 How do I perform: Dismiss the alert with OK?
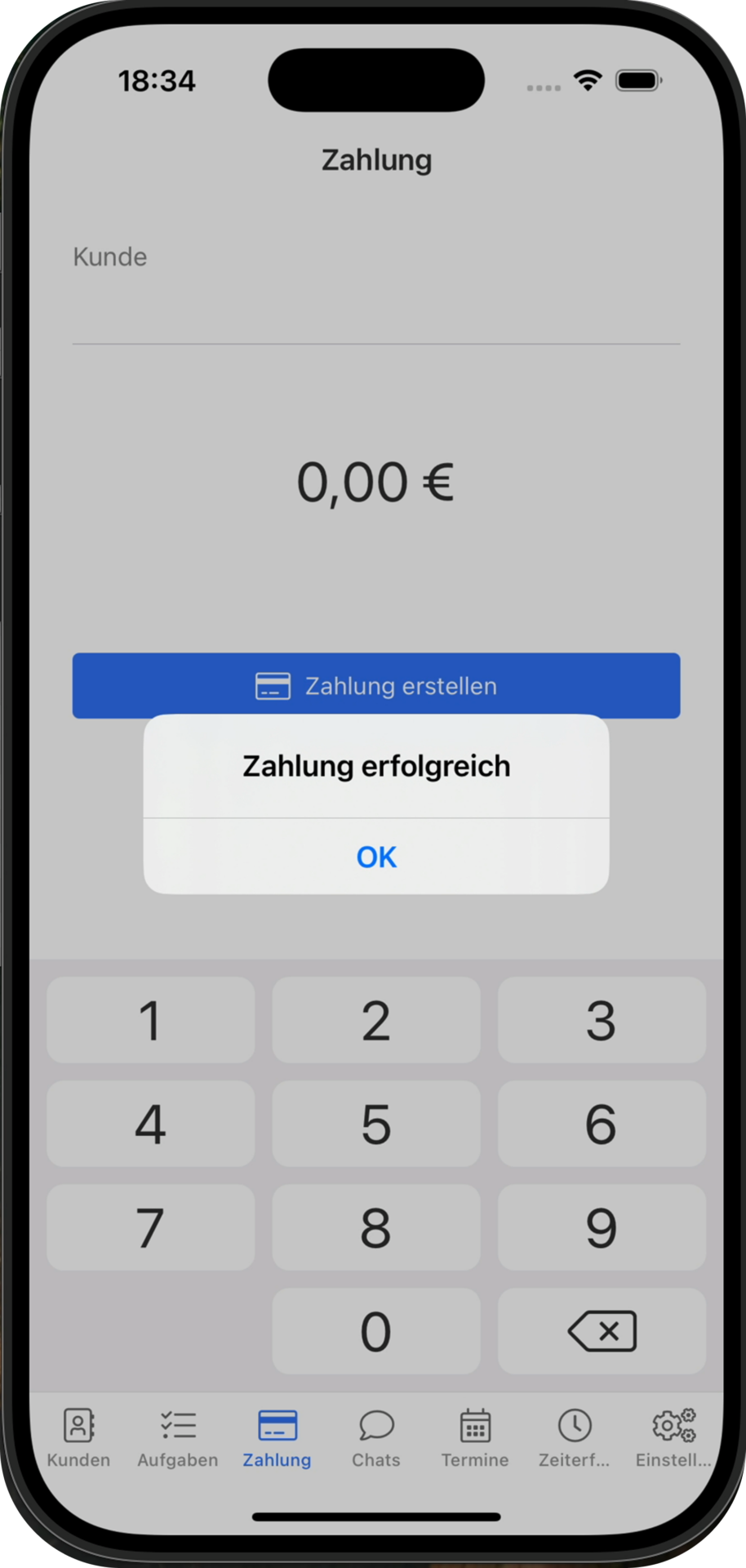376,857
